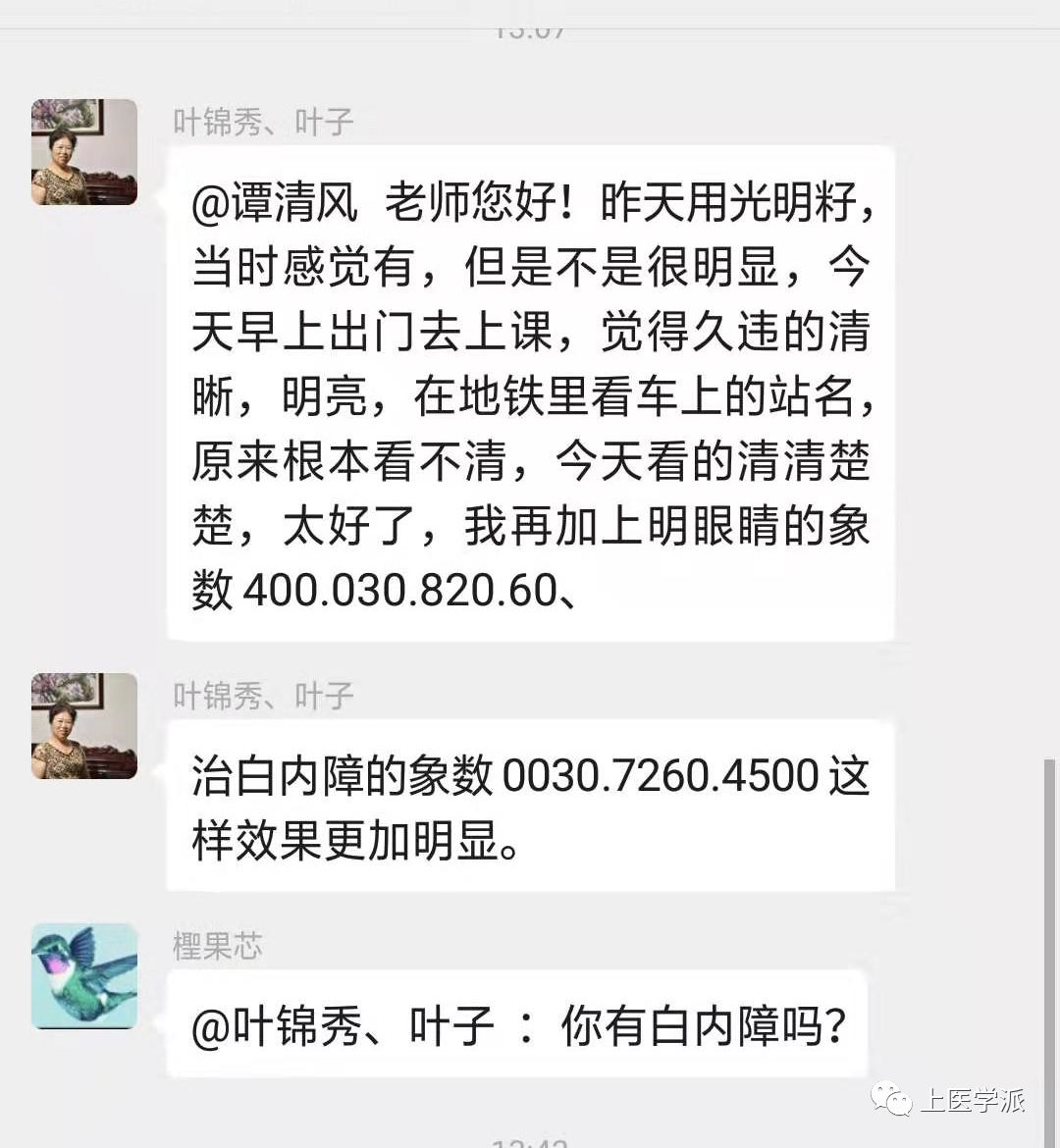Screen dimensions: 1060x1148
Task: Open 叶锦秀、叶子 avatar beside the 光明籽 message
Action: (84, 152)
